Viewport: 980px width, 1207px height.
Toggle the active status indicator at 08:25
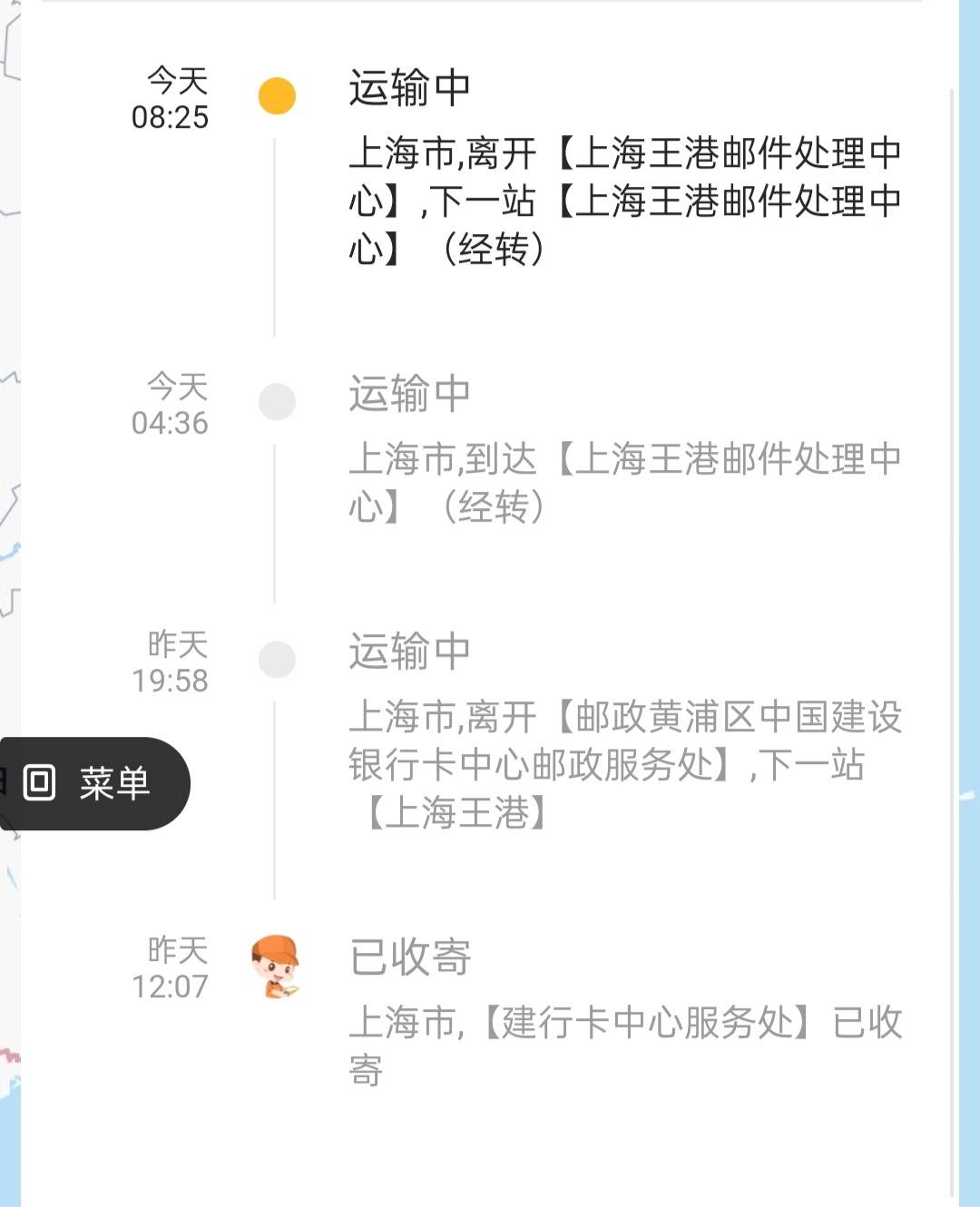(x=276, y=93)
